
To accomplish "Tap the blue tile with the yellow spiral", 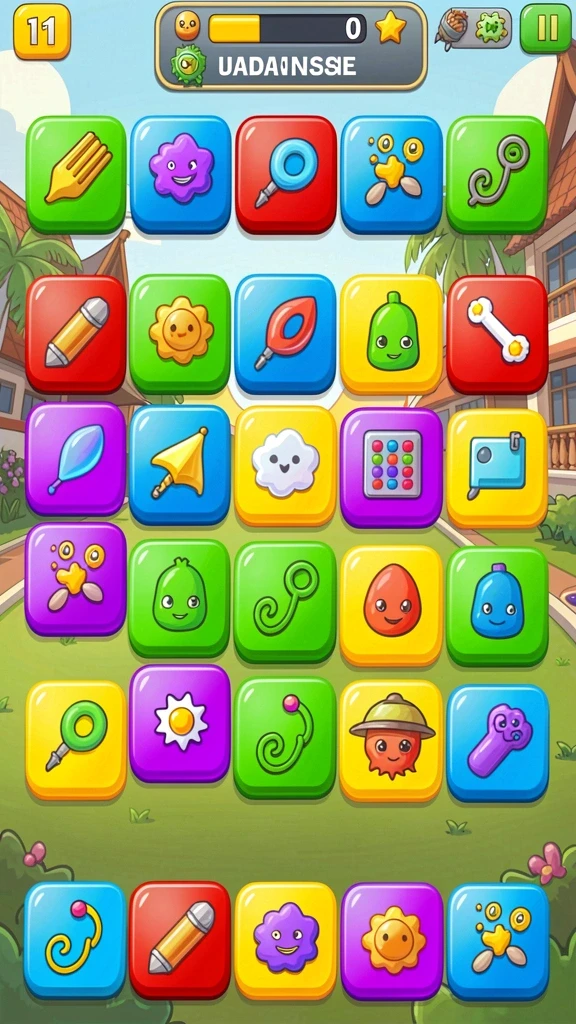I will [x=75, y=940].
